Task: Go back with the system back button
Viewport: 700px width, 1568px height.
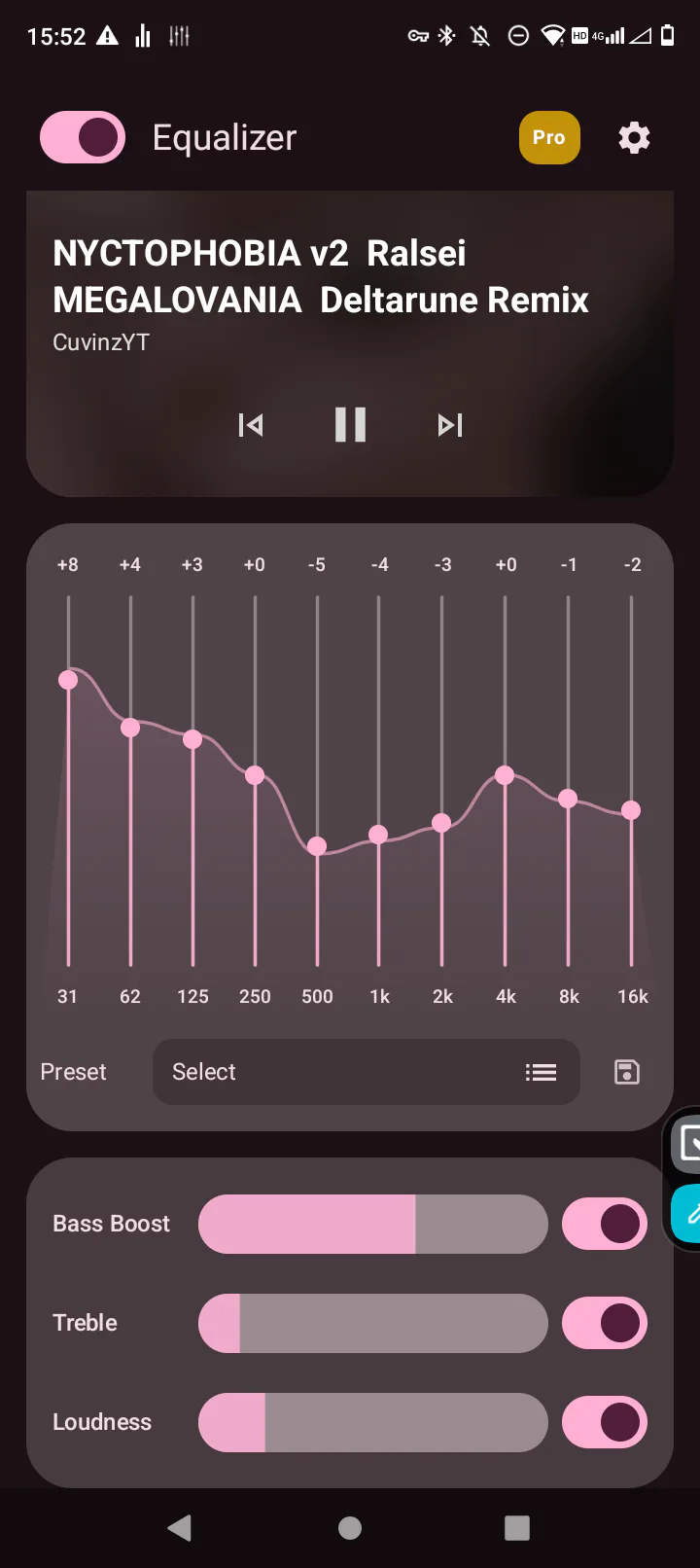Action: click(x=179, y=1528)
